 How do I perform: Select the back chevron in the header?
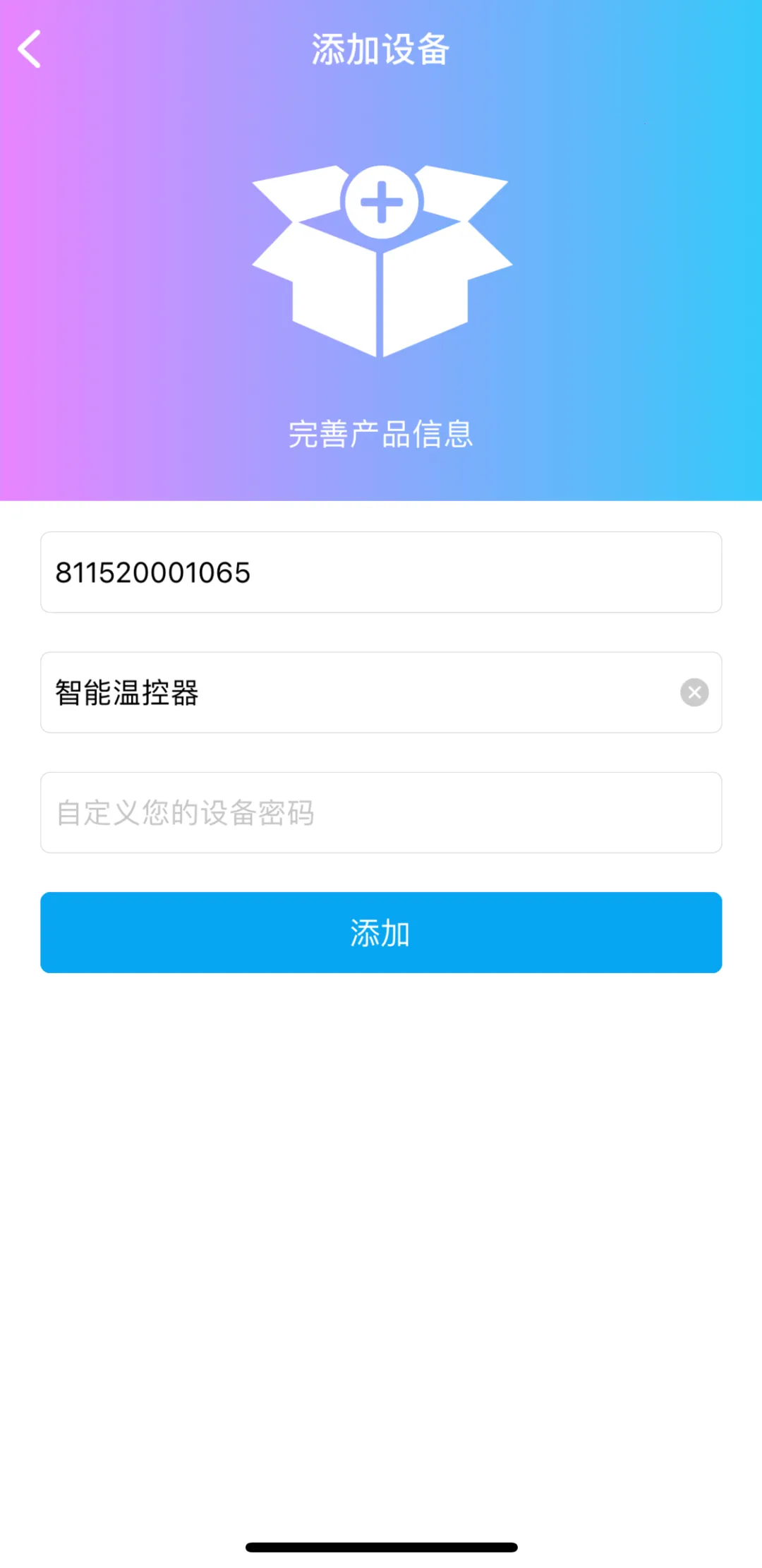pyautogui.click(x=30, y=49)
